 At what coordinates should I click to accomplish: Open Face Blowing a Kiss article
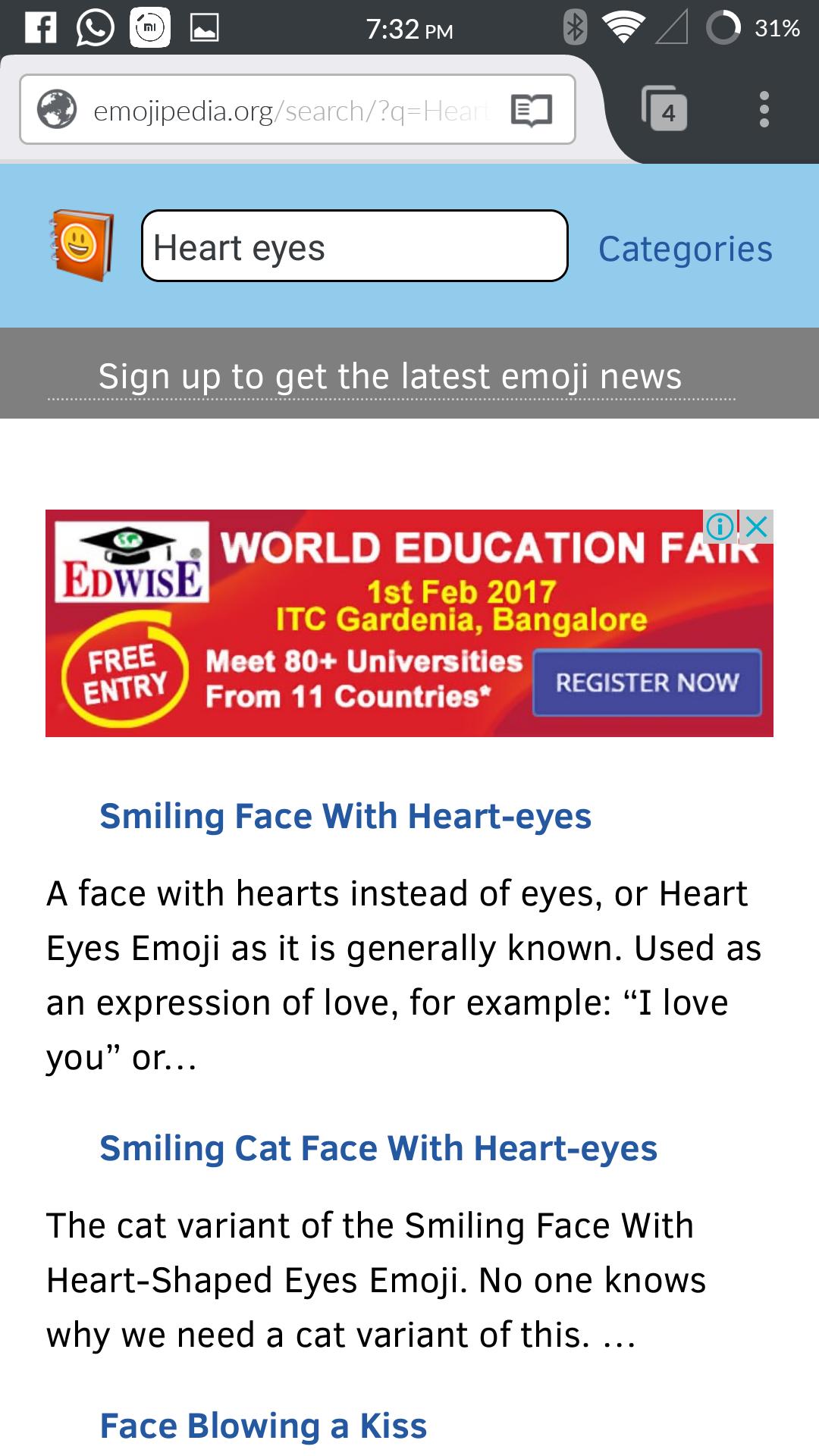point(262,1424)
